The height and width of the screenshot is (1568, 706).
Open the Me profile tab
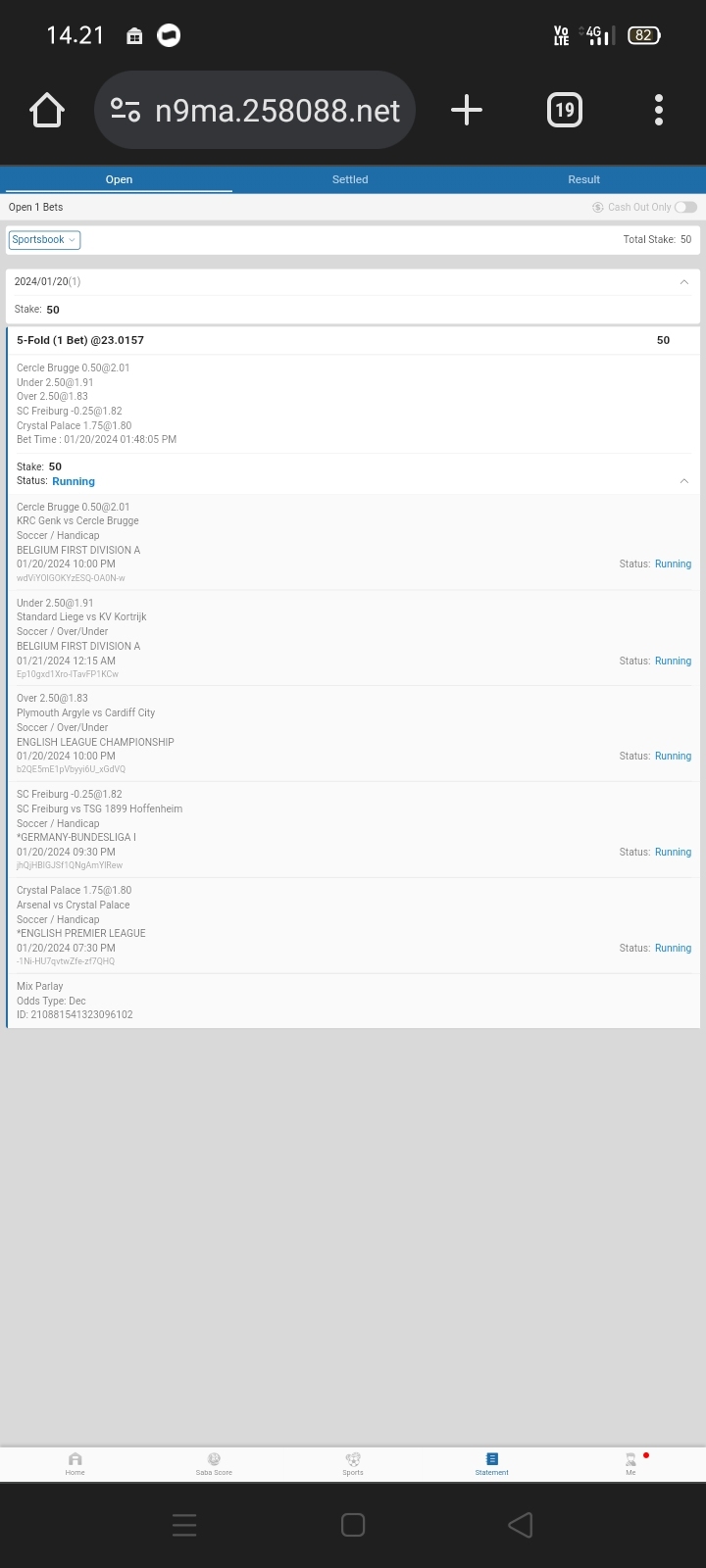coord(630,1463)
